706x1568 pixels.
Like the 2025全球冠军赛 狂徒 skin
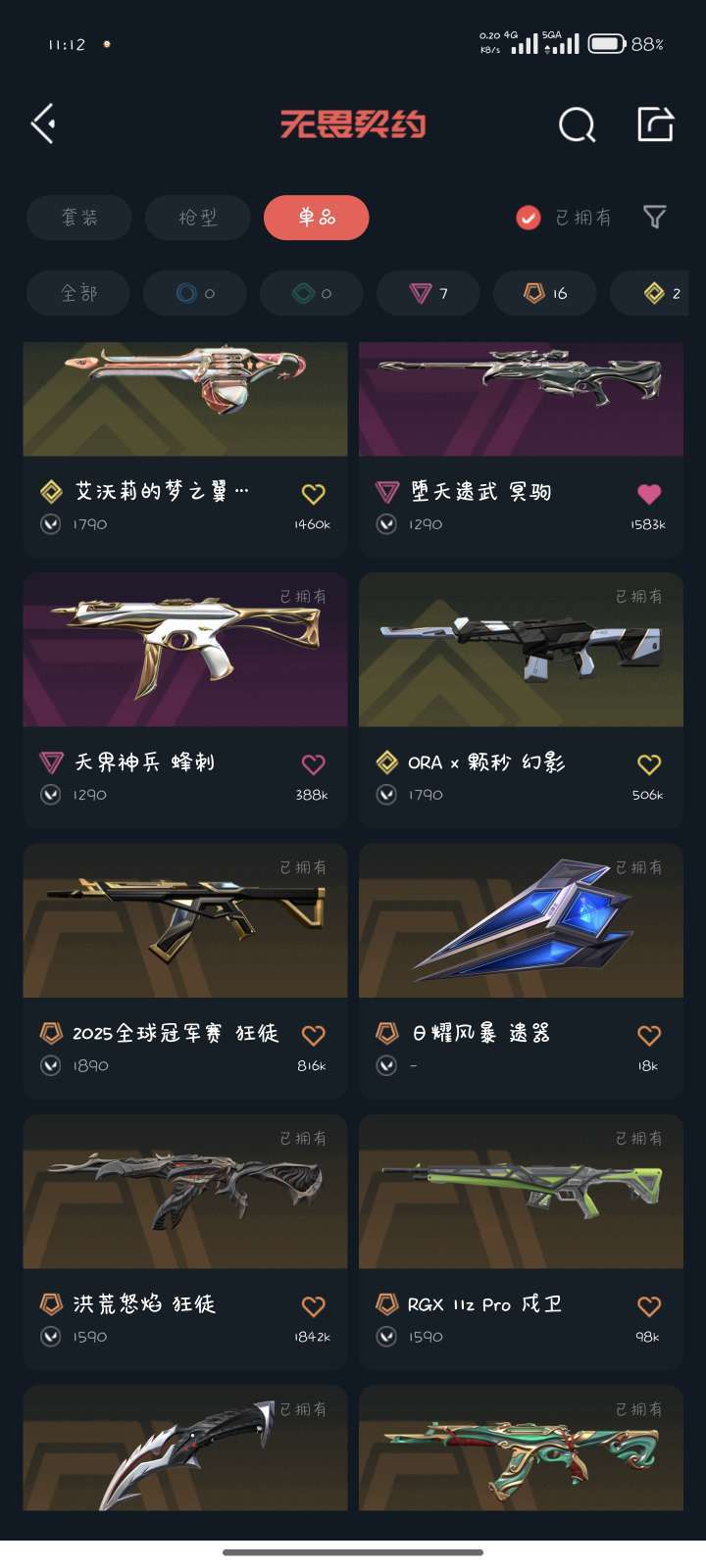(313, 1035)
